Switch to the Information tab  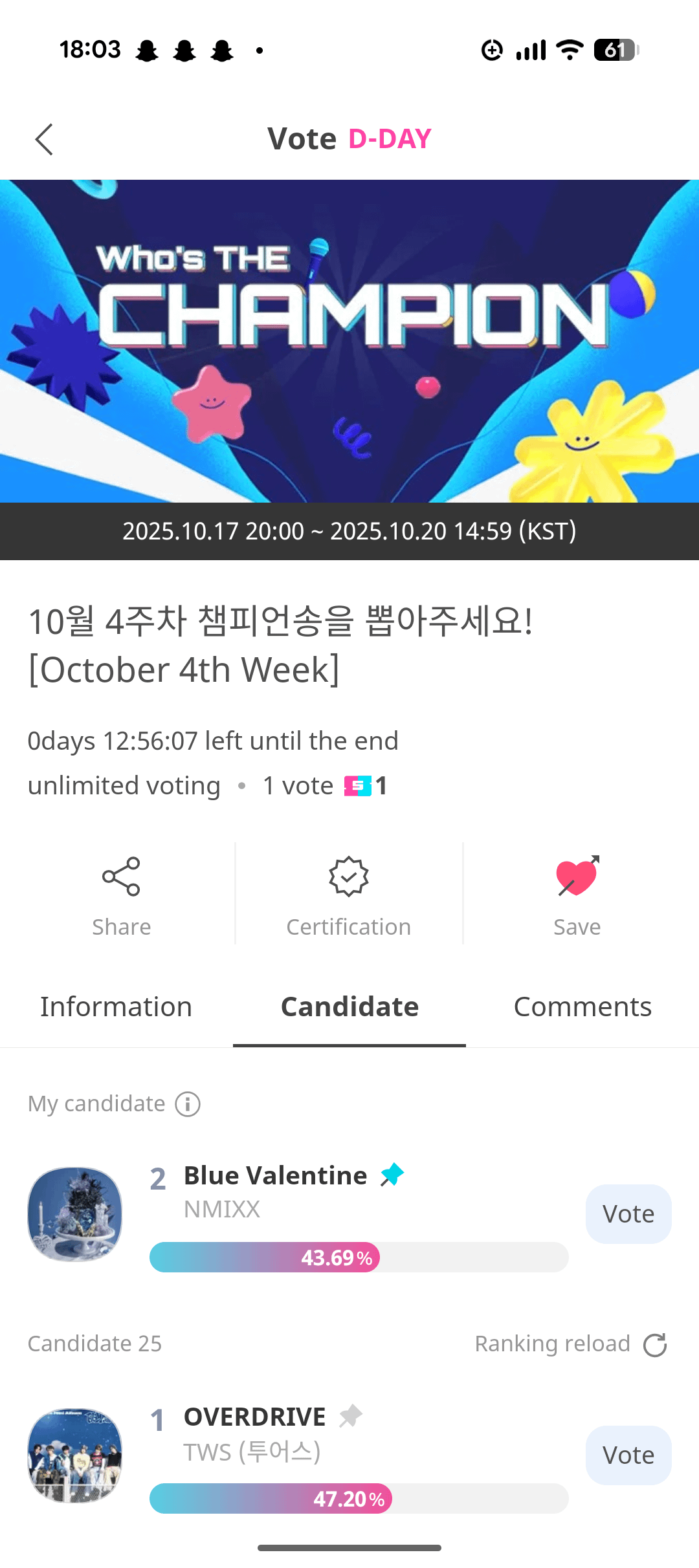tap(116, 1007)
